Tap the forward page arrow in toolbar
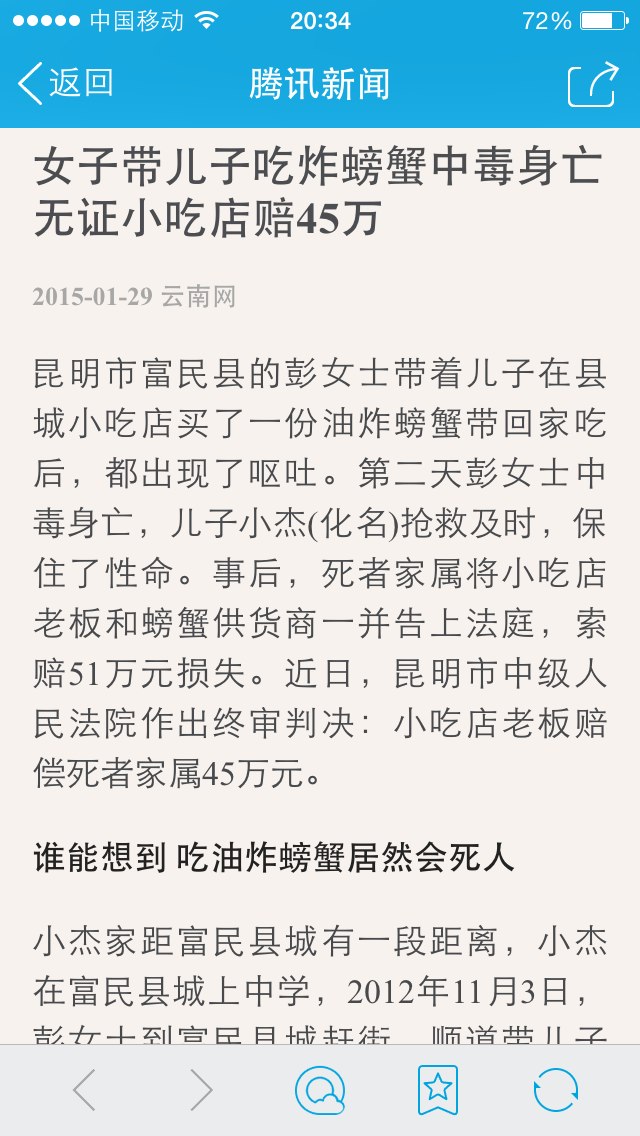 coord(201,1090)
